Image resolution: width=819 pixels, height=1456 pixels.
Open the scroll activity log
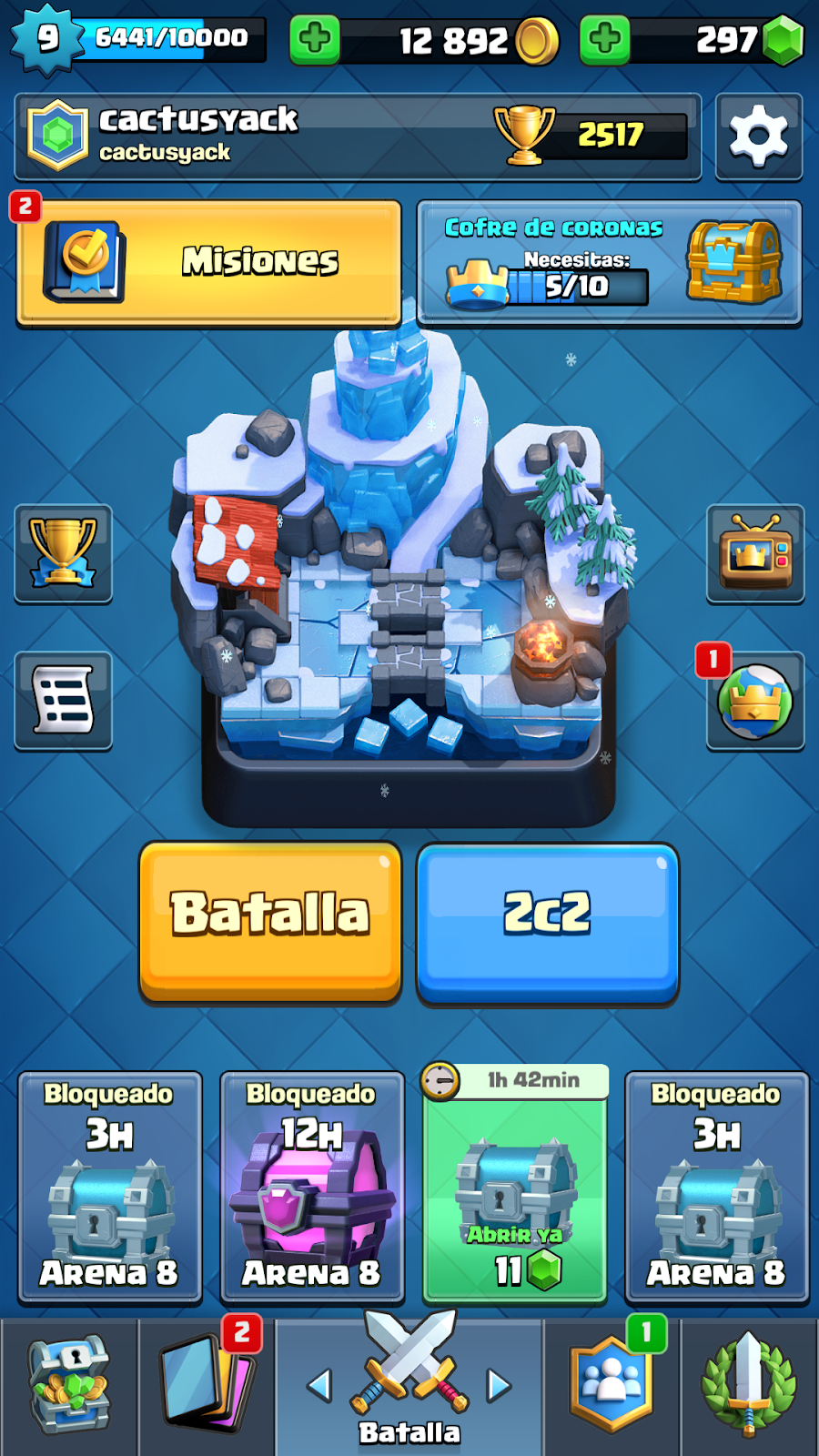(63, 701)
